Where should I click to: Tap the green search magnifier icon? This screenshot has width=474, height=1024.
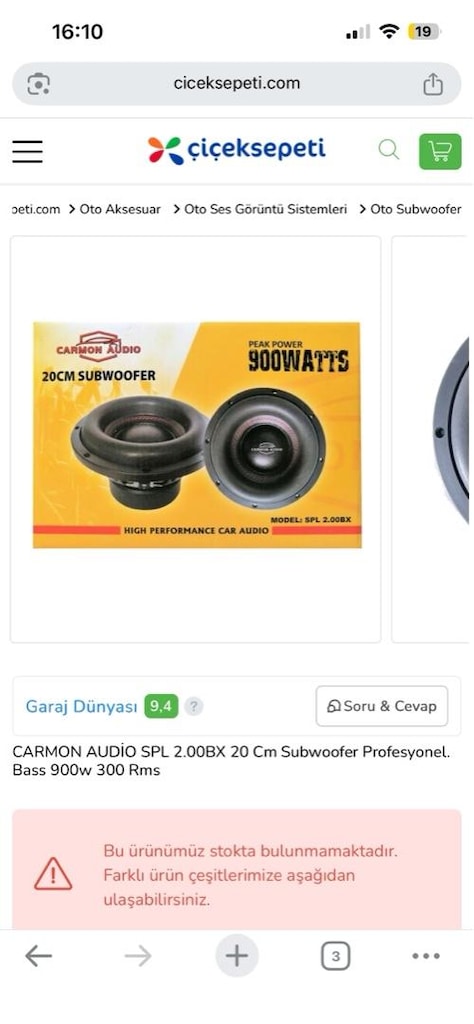(389, 150)
